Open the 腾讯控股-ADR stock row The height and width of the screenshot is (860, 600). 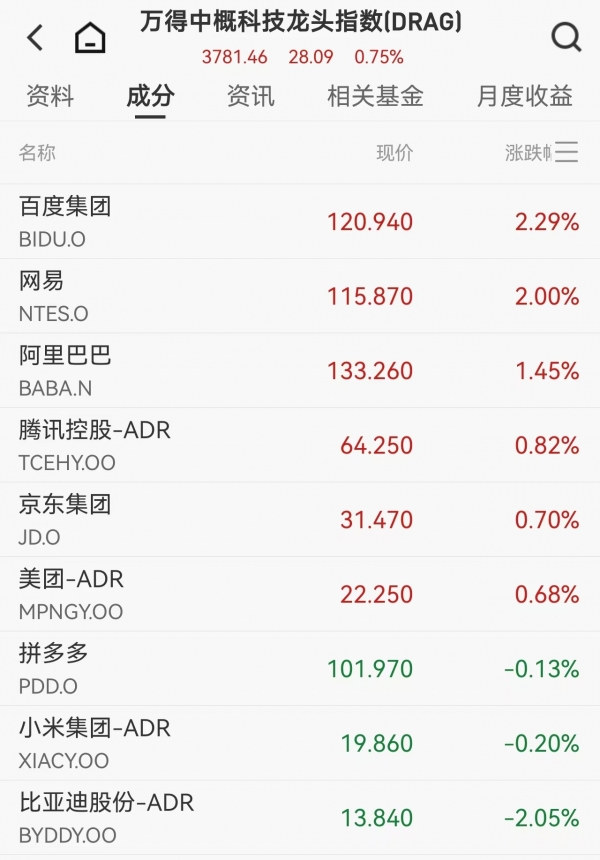pyautogui.click(x=300, y=445)
